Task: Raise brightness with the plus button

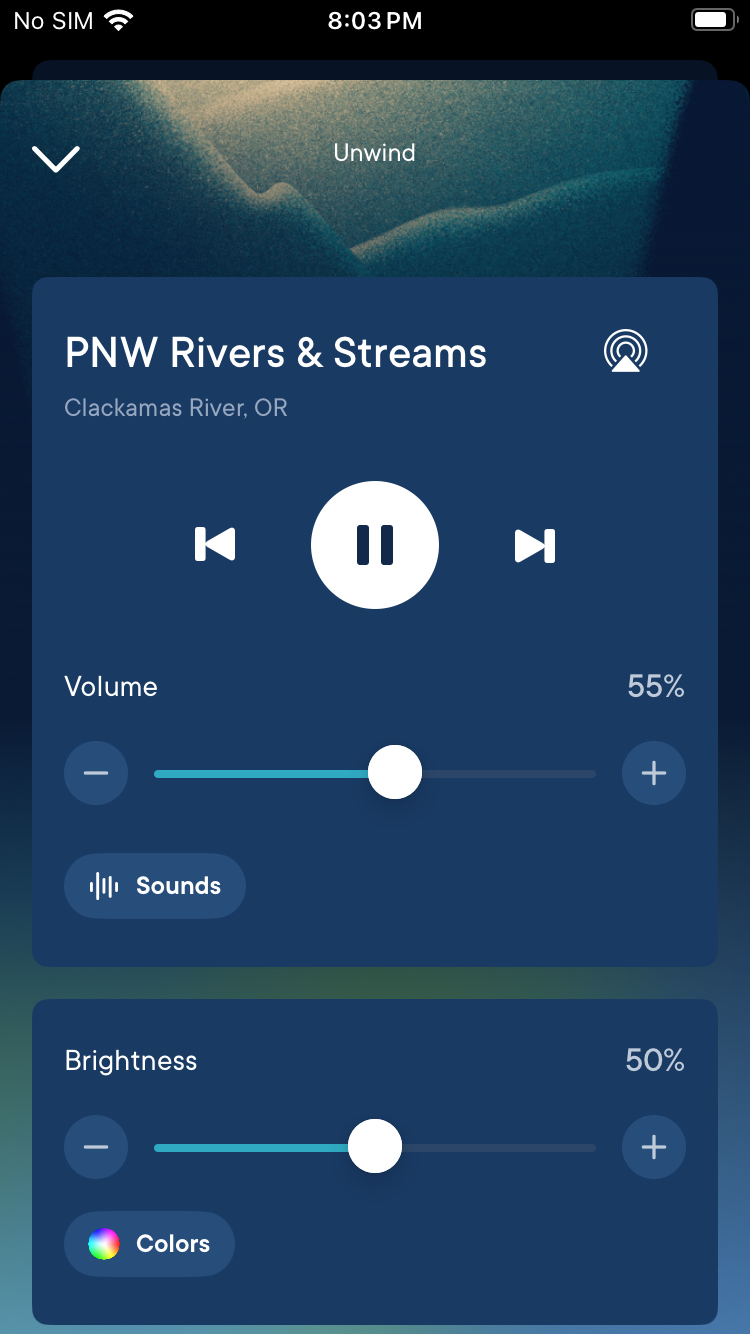Action: pos(654,1147)
